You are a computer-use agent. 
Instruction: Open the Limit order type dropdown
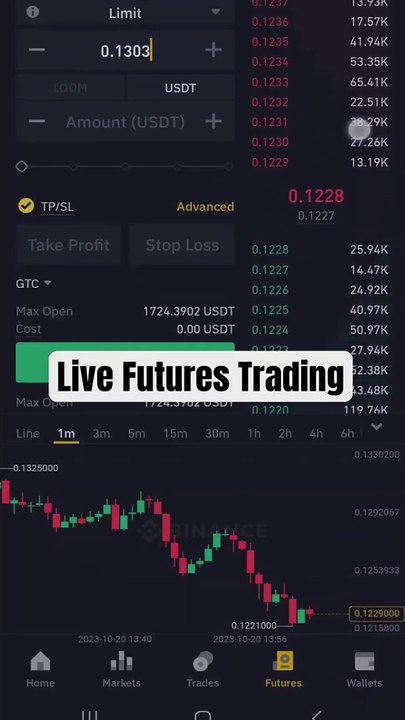coord(125,12)
